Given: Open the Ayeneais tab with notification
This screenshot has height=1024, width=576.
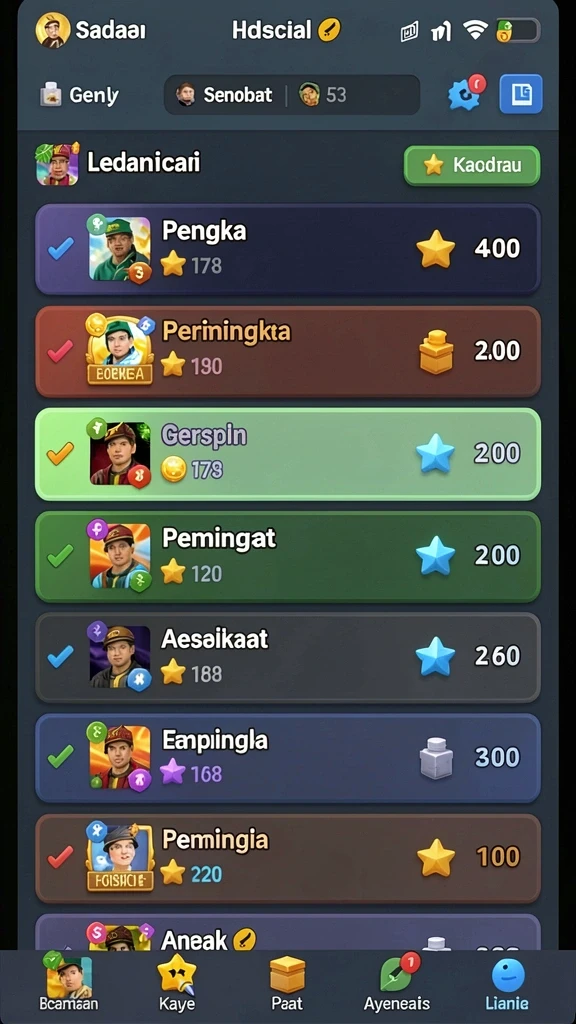Looking at the screenshot, I should tap(397, 985).
